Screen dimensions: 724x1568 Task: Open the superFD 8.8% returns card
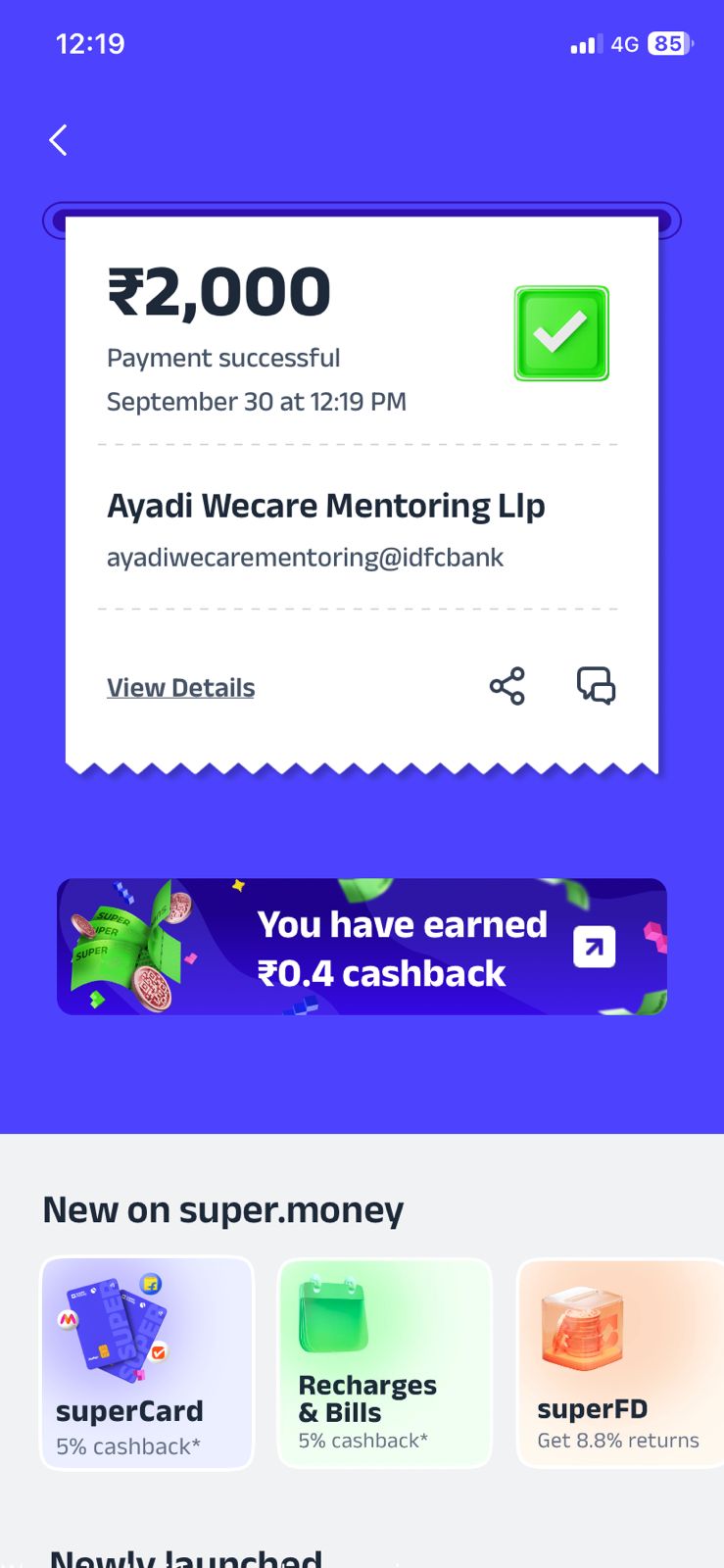[619, 1362]
